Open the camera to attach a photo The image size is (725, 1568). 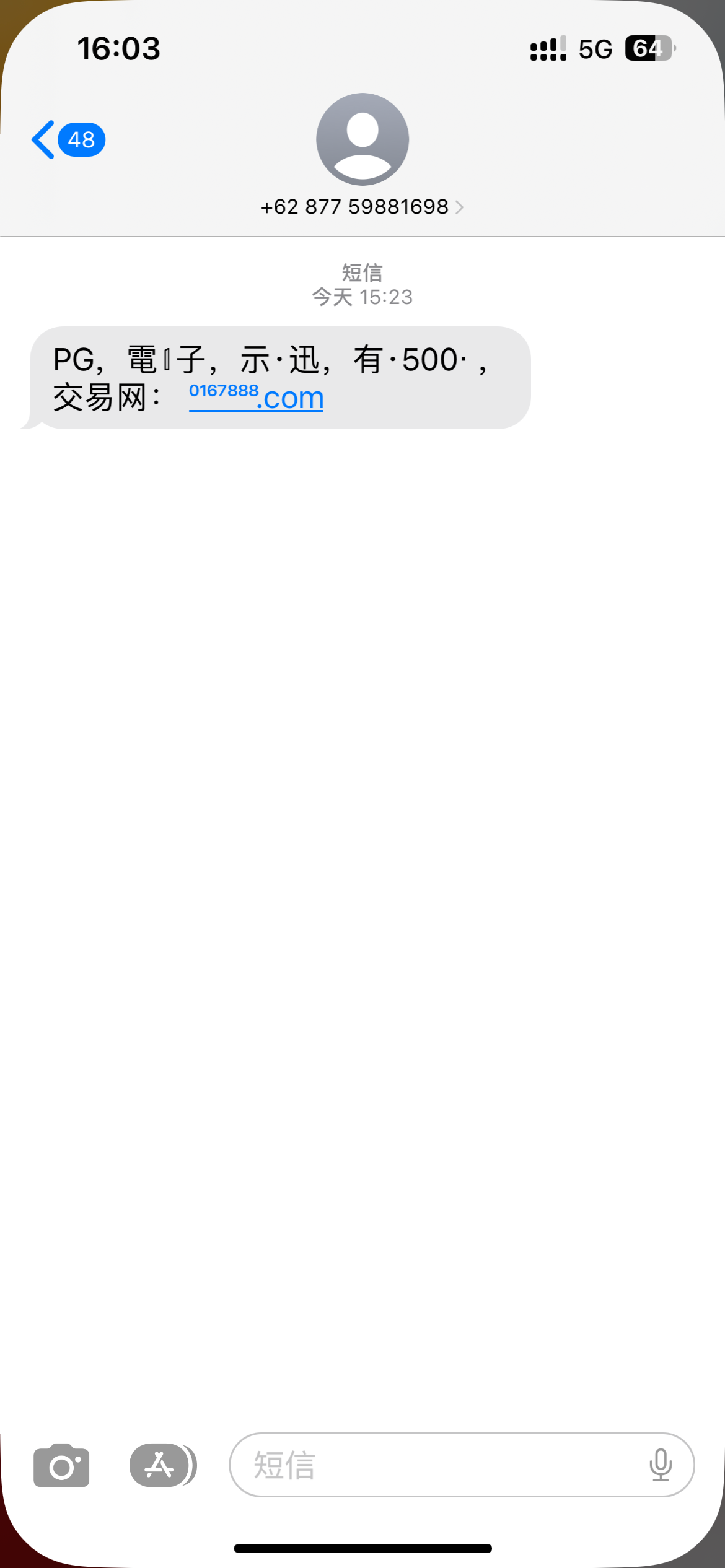61,1466
